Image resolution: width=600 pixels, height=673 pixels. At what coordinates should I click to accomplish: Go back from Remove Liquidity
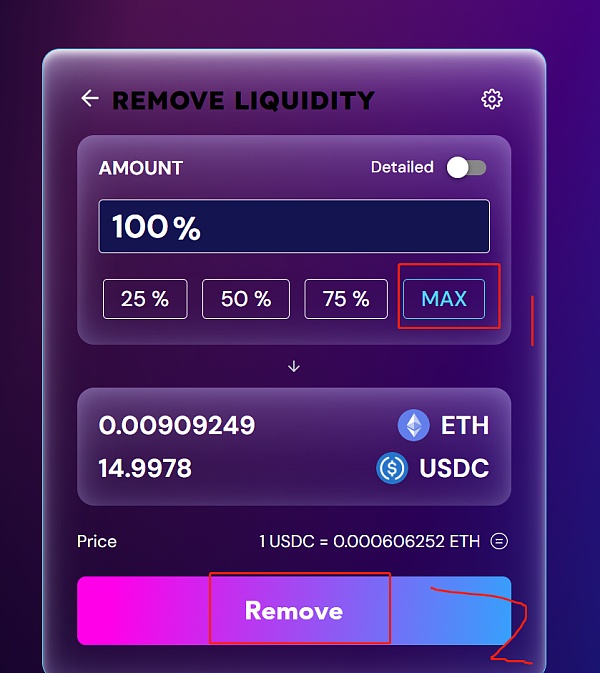(x=90, y=98)
